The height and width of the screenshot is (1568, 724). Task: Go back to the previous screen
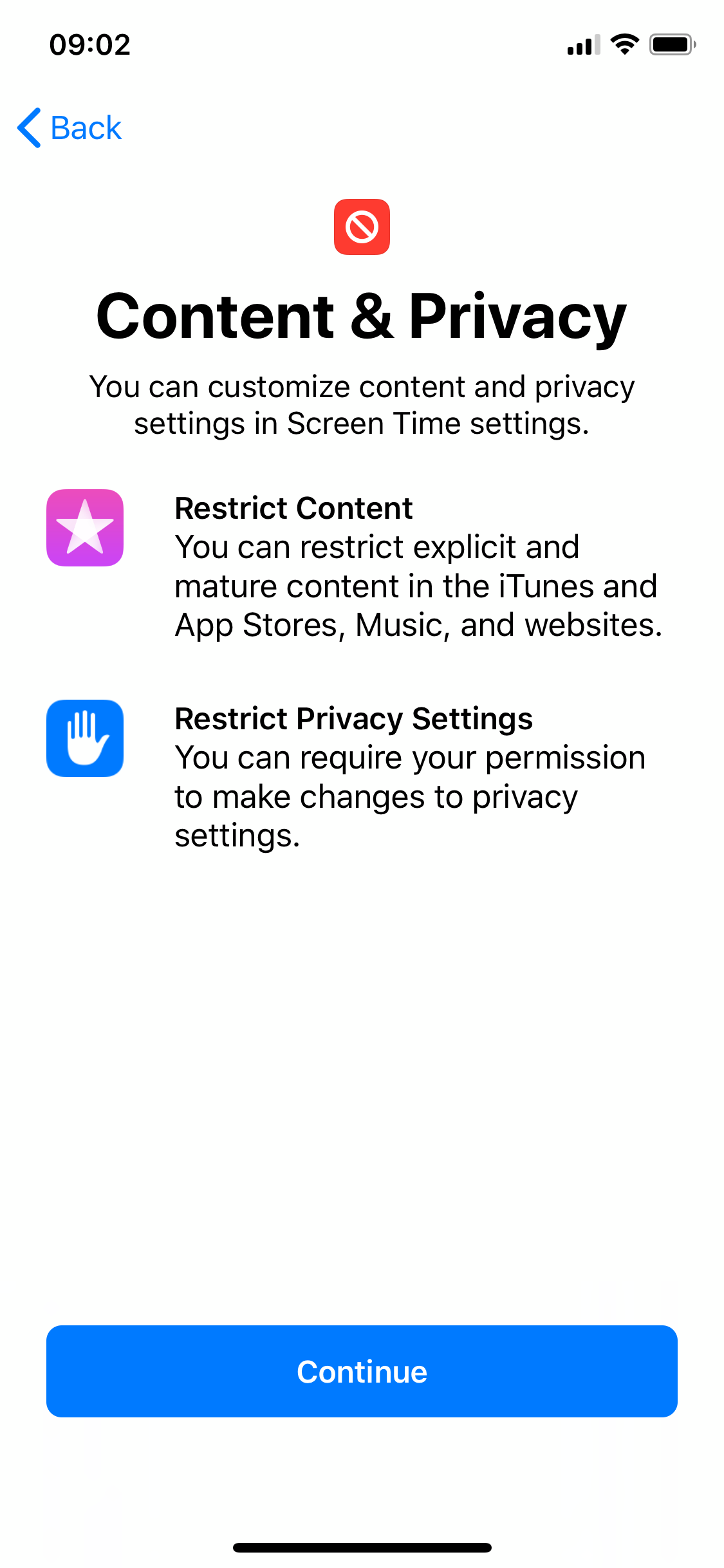(x=70, y=127)
